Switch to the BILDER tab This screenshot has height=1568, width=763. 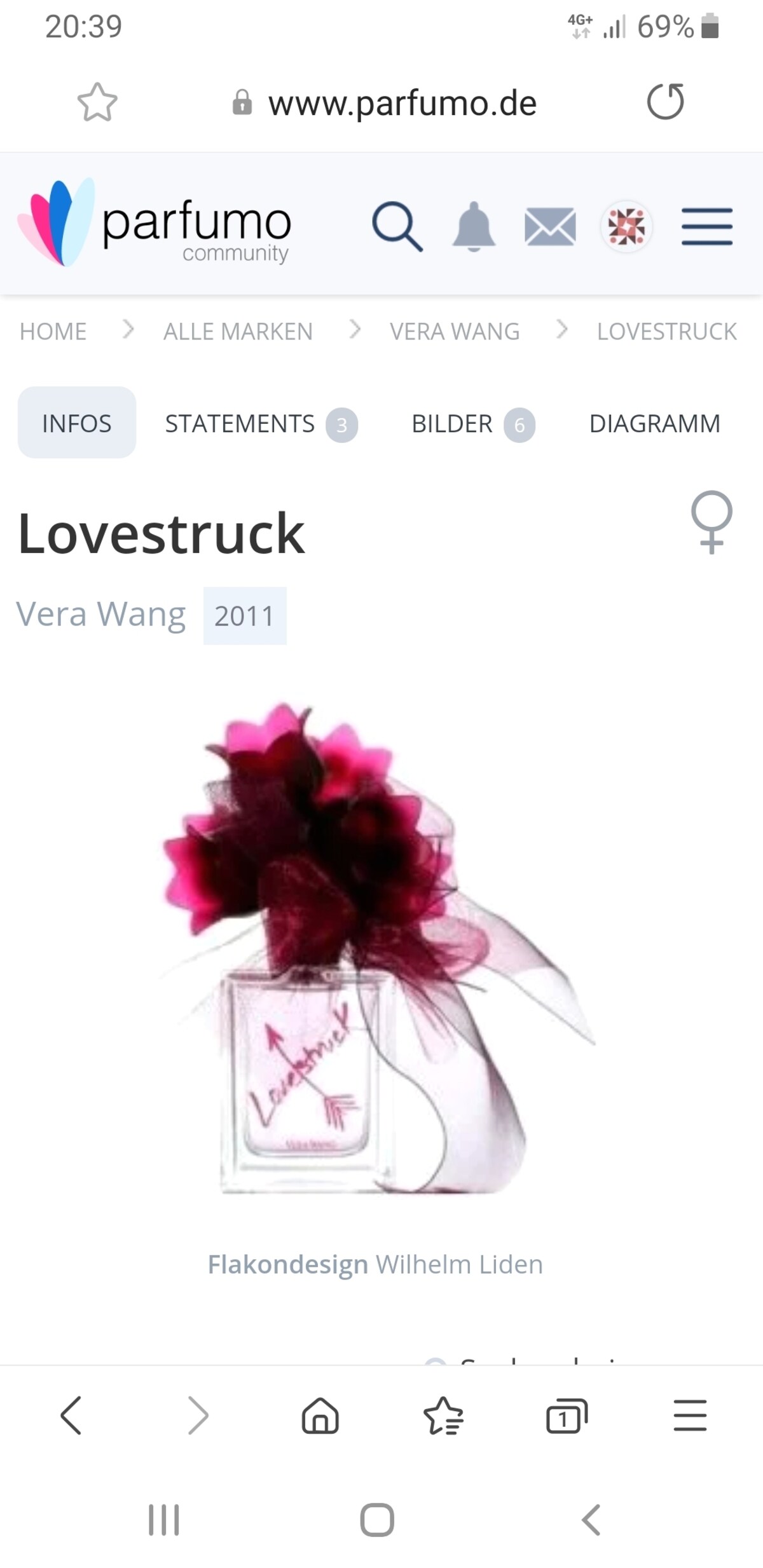tap(473, 423)
